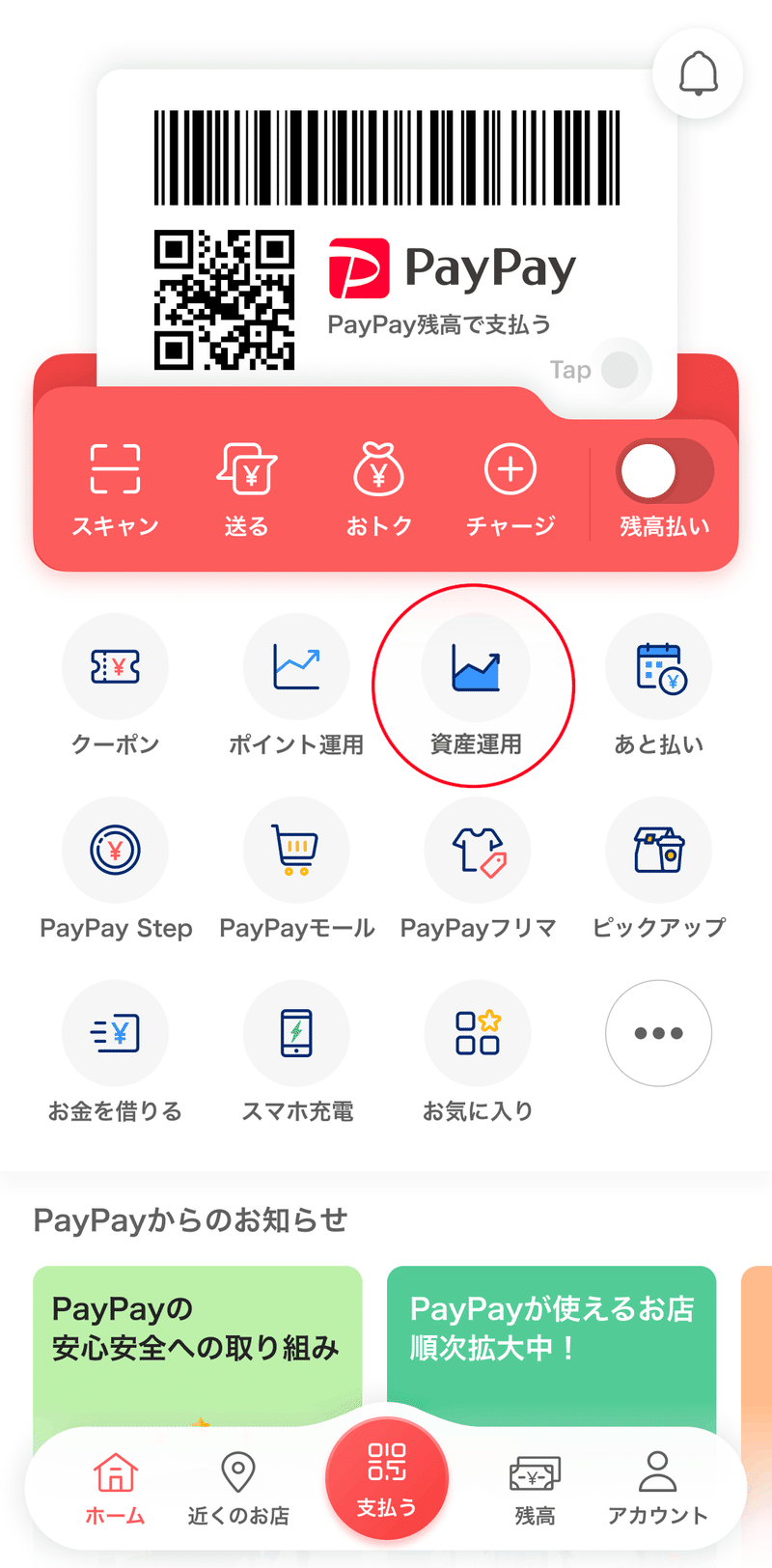Open ポイント運用 (Point Investment)
Viewport: 772px width, 1568px height.
[x=296, y=666]
